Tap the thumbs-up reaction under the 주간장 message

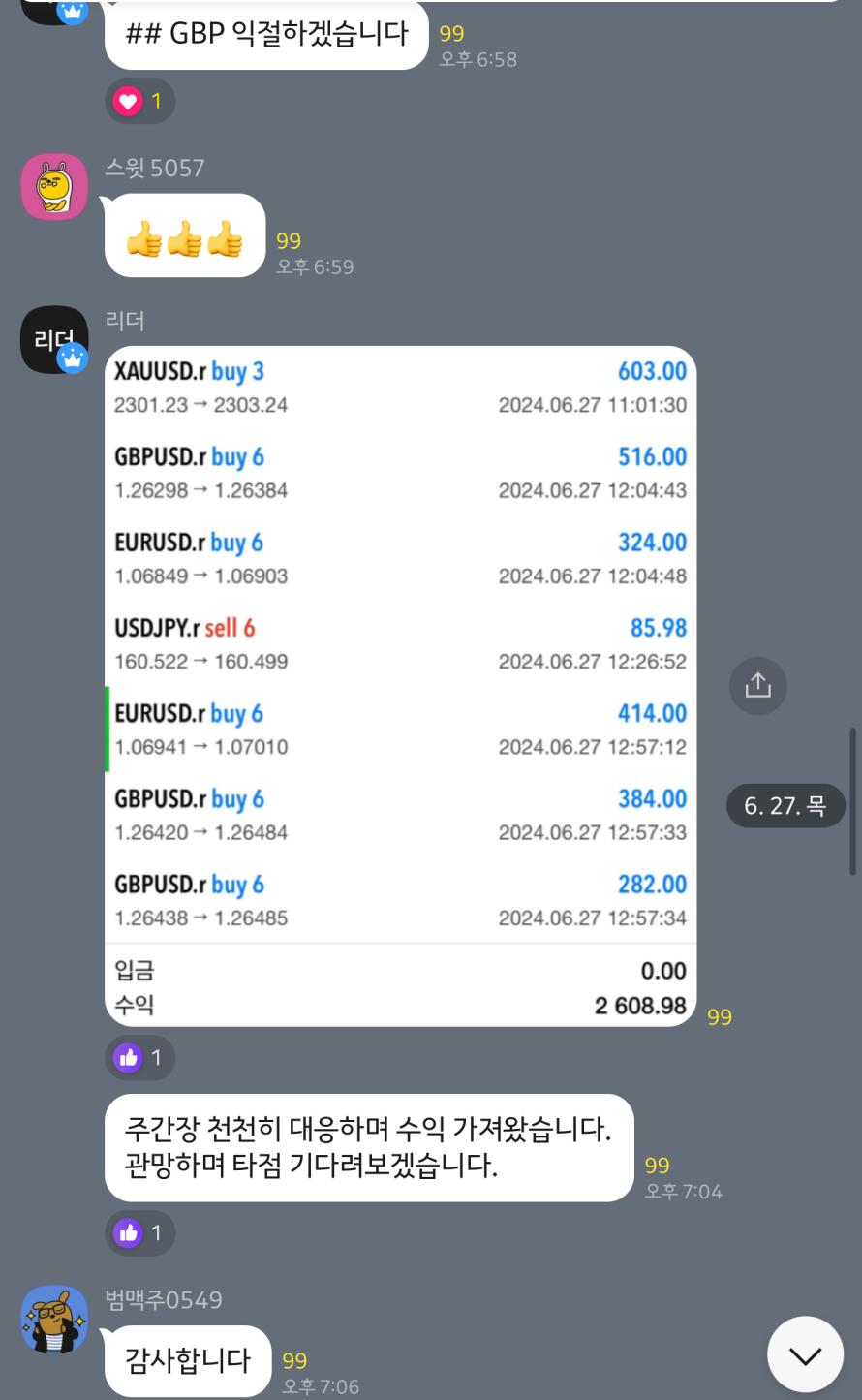pyautogui.click(x=139, y=1232)
